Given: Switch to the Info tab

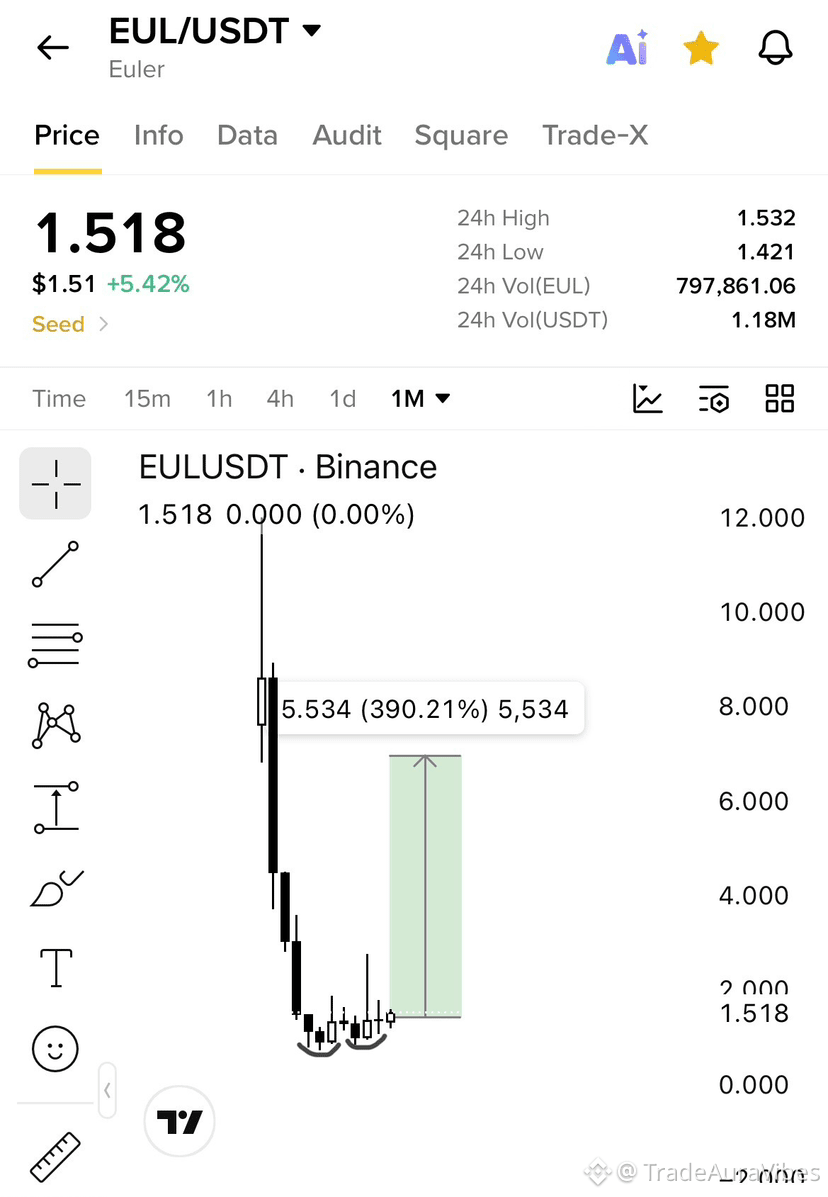Looking at the screenshot, I should point(159,135).
